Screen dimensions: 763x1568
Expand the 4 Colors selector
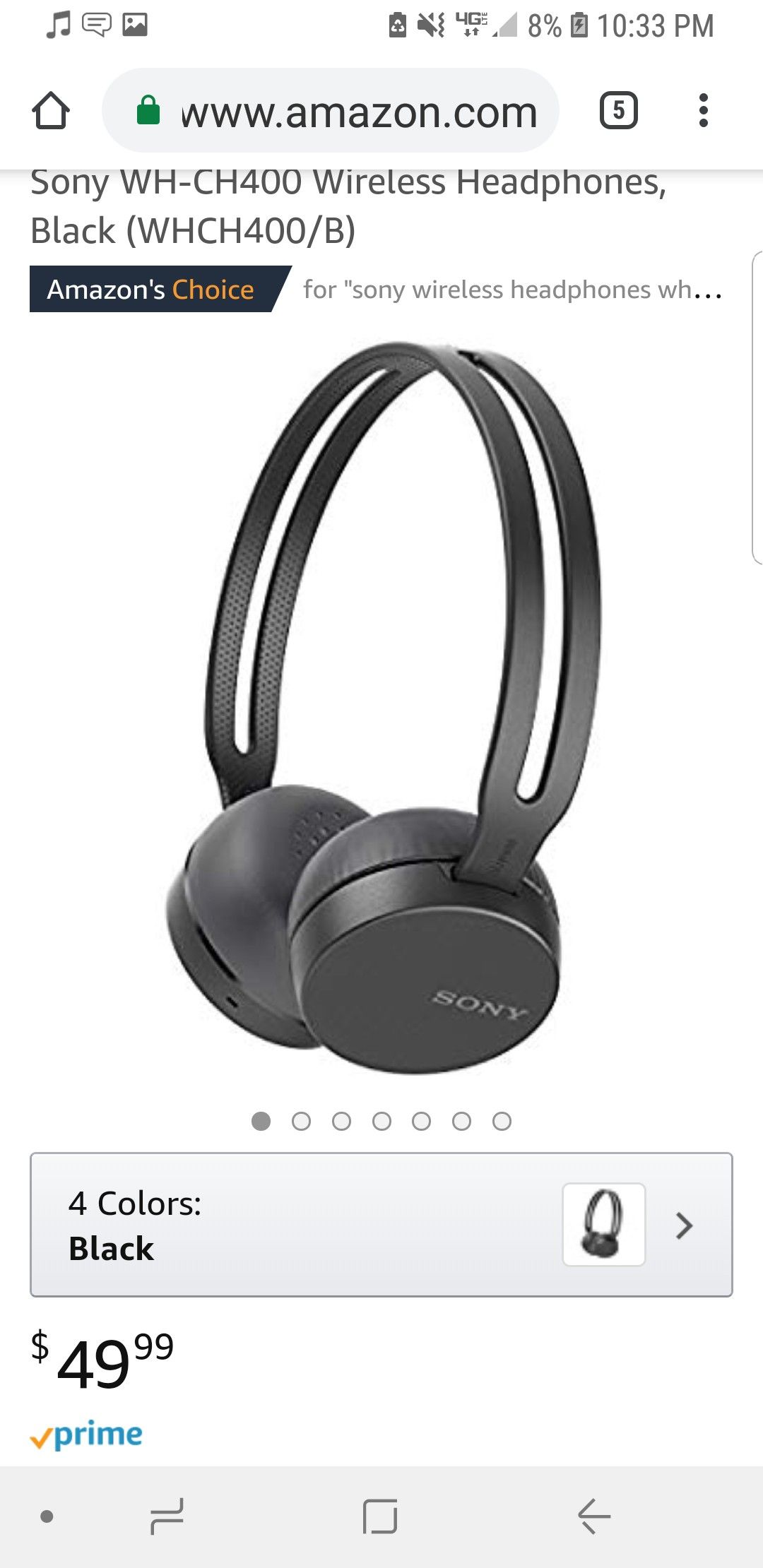coord(381,1225)
